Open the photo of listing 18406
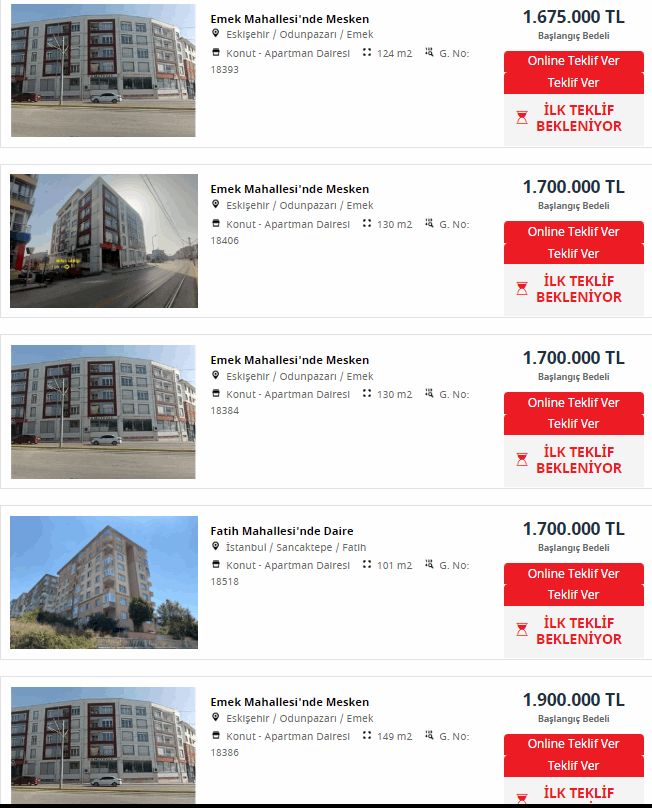This screenshot has height=808, width=652. 103,241
